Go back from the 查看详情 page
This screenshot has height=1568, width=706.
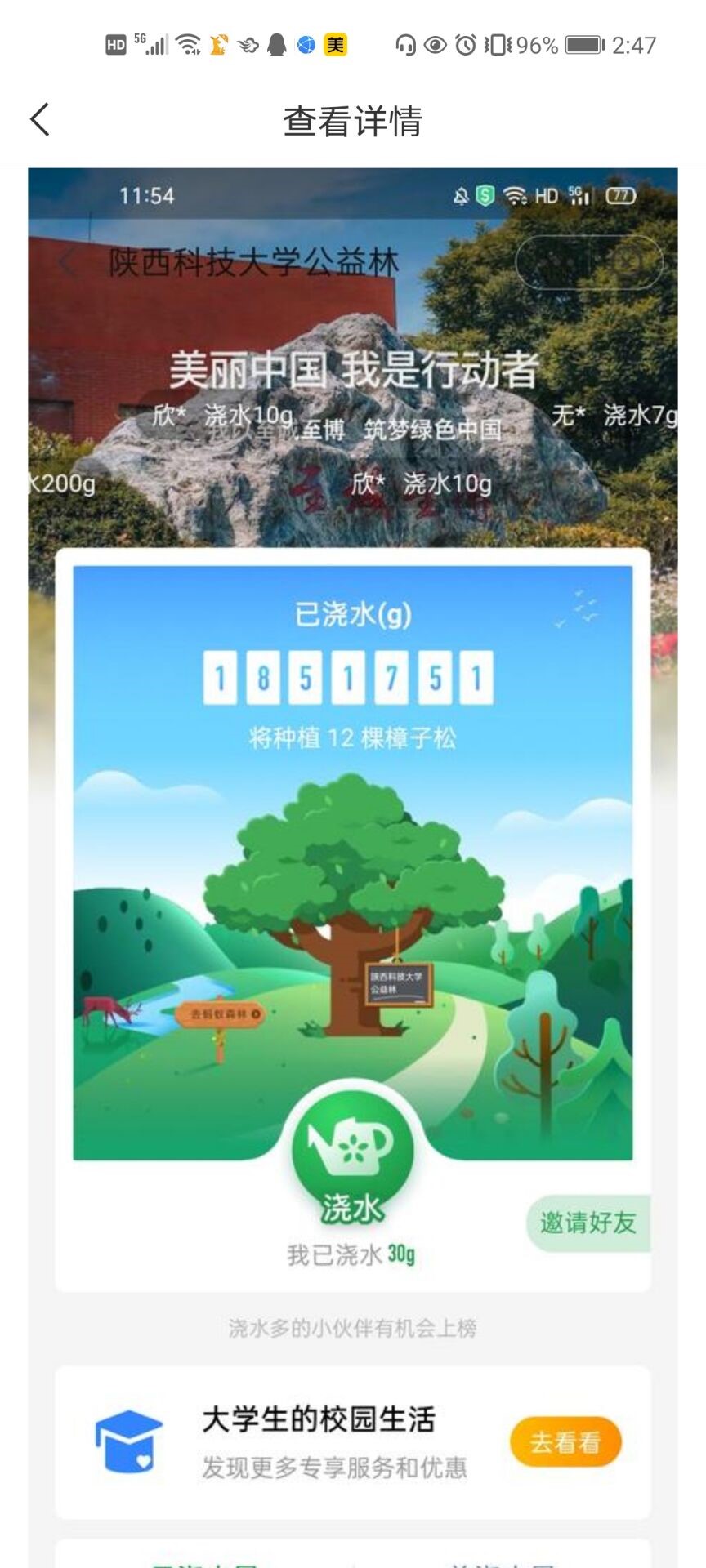pos(40,120)
